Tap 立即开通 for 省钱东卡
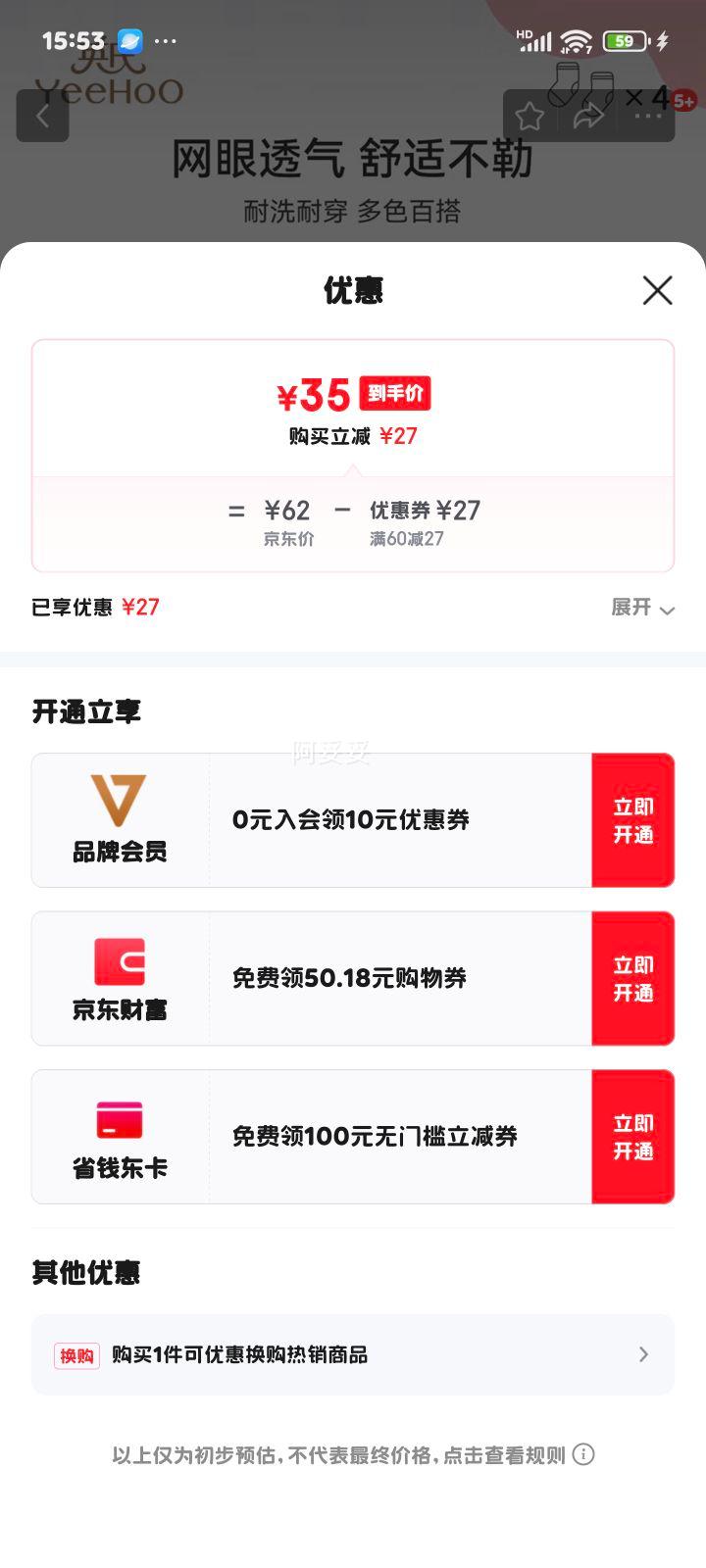Screen dimensions: 706x1568 click(633, 1137)
